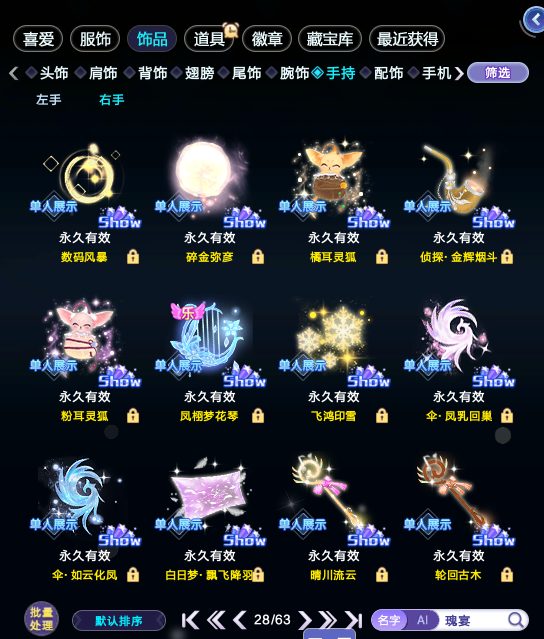Open the 藏宝库 tab
Image resolution: width=544 pixels, height=639 pixels.
330,39
